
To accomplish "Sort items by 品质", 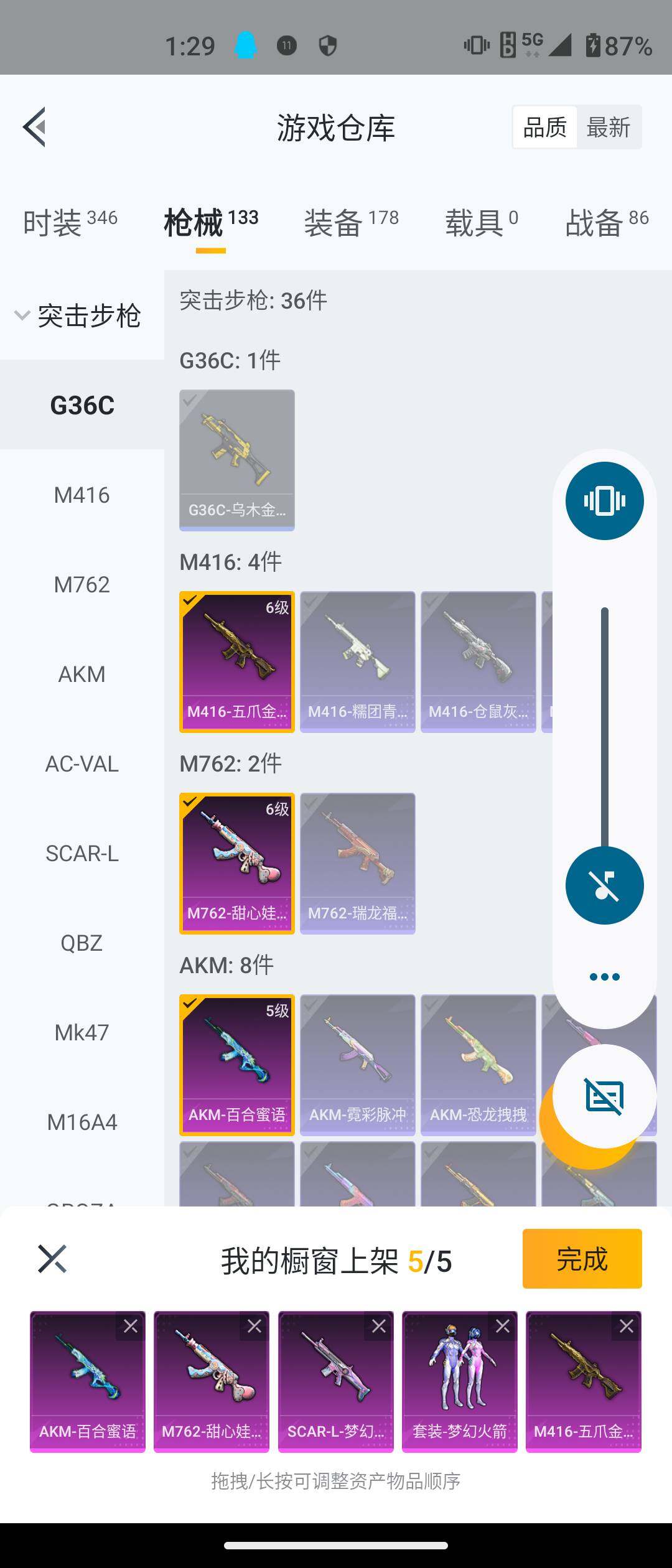I will click(545, 128).
